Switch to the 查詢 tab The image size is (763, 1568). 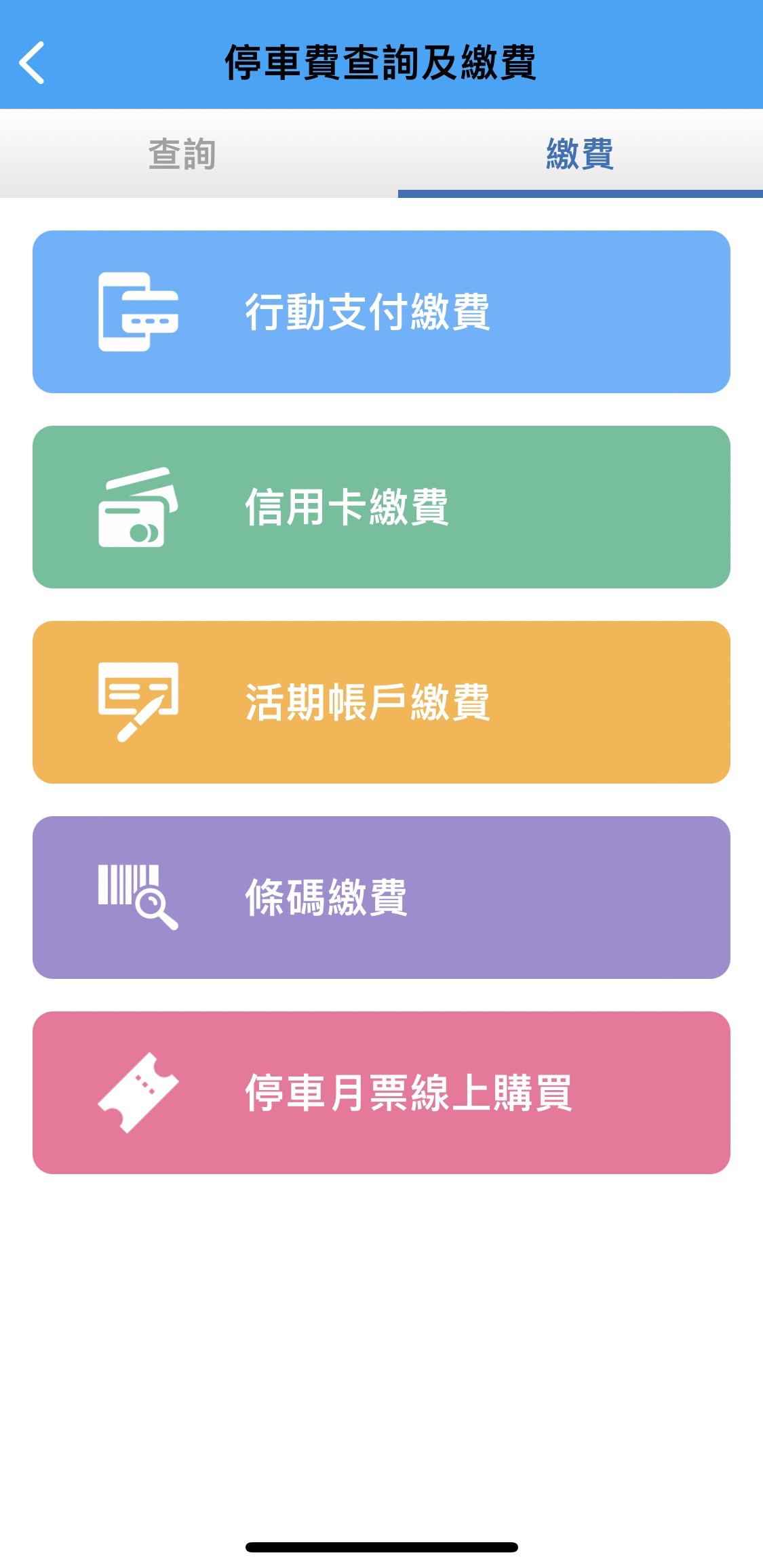click(x=182, y=154)
